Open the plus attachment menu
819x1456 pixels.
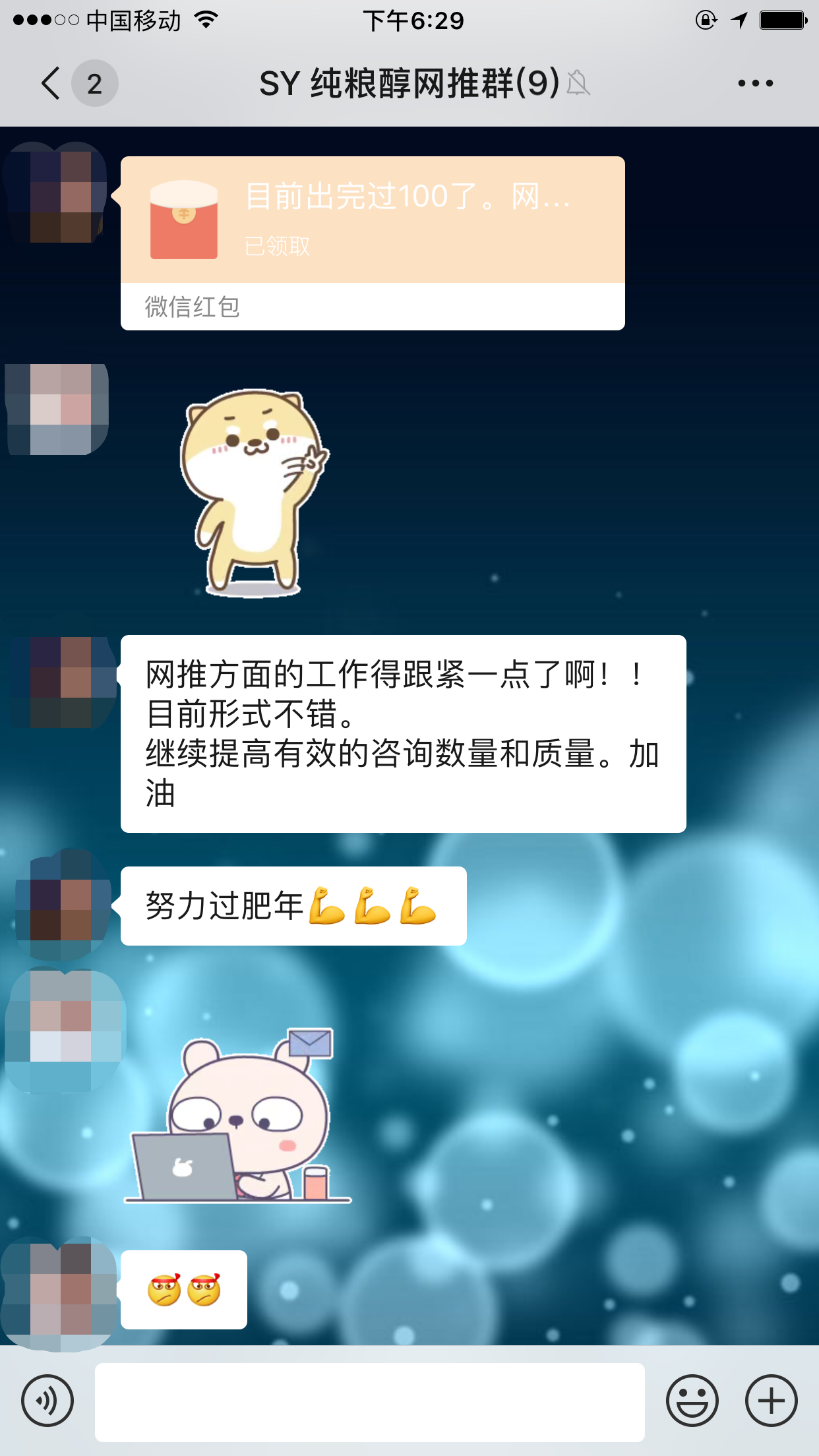[771, 1401]
